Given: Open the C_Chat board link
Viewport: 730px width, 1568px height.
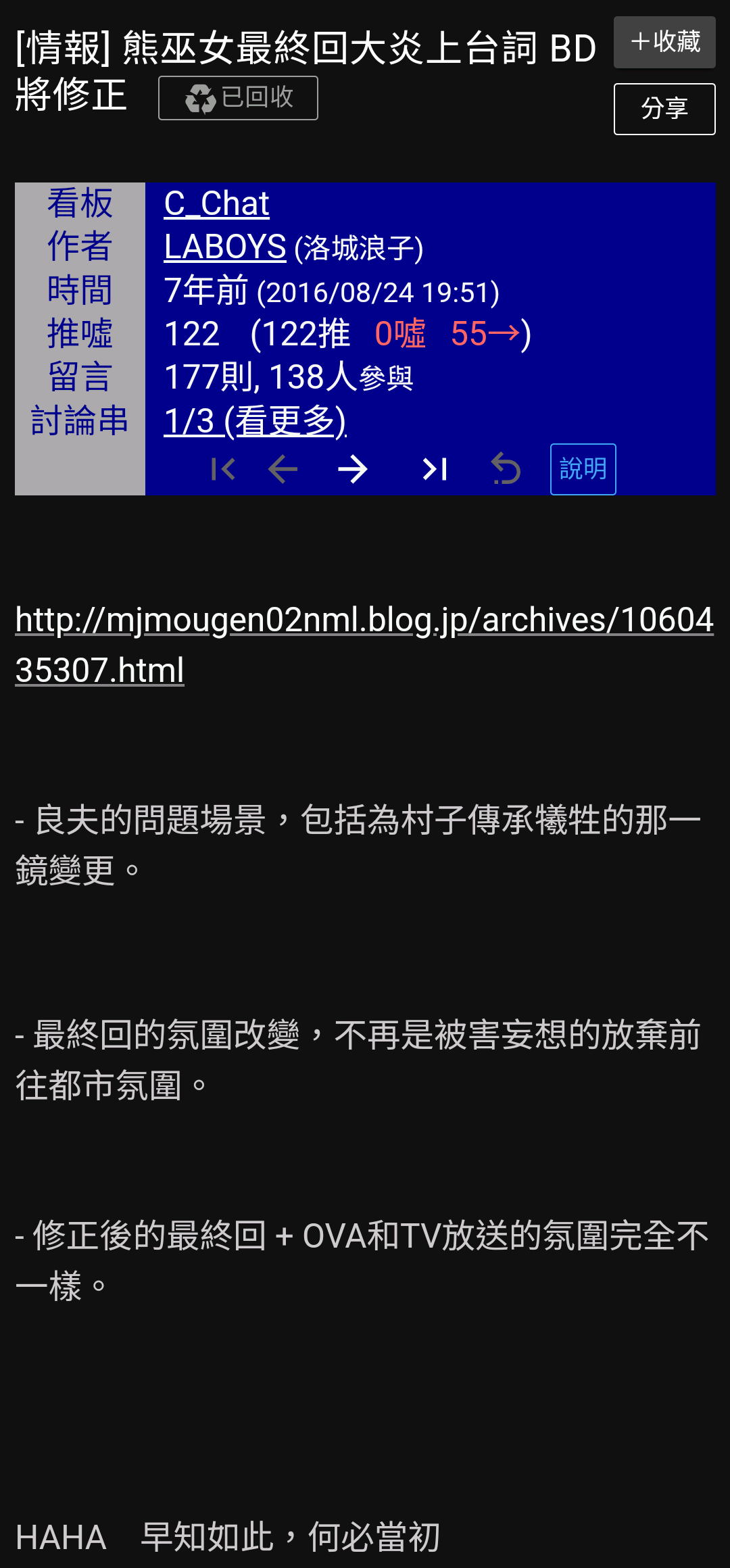Looking at the screenshot, I should 216,203.
